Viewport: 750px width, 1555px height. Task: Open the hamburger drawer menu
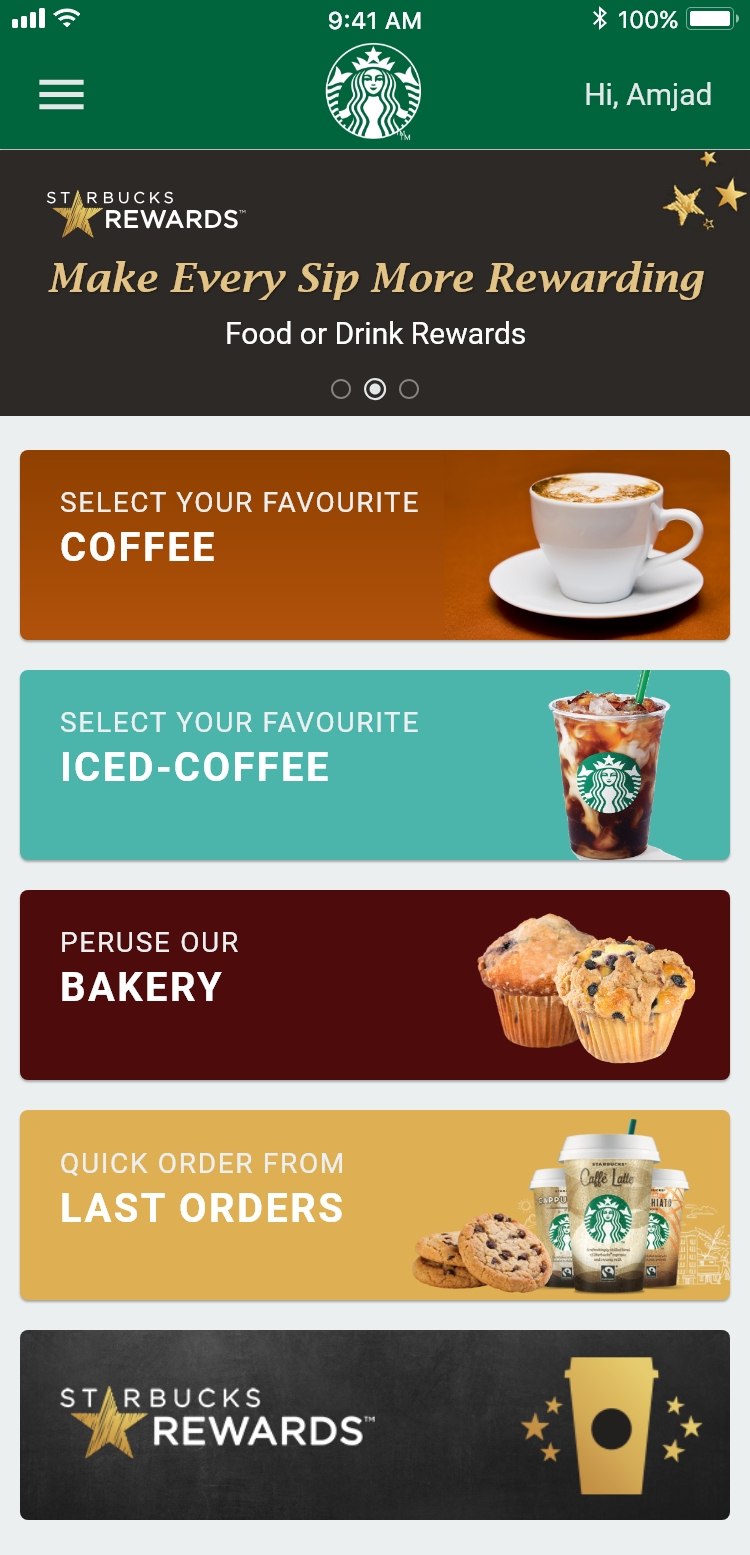click(61, 94)
